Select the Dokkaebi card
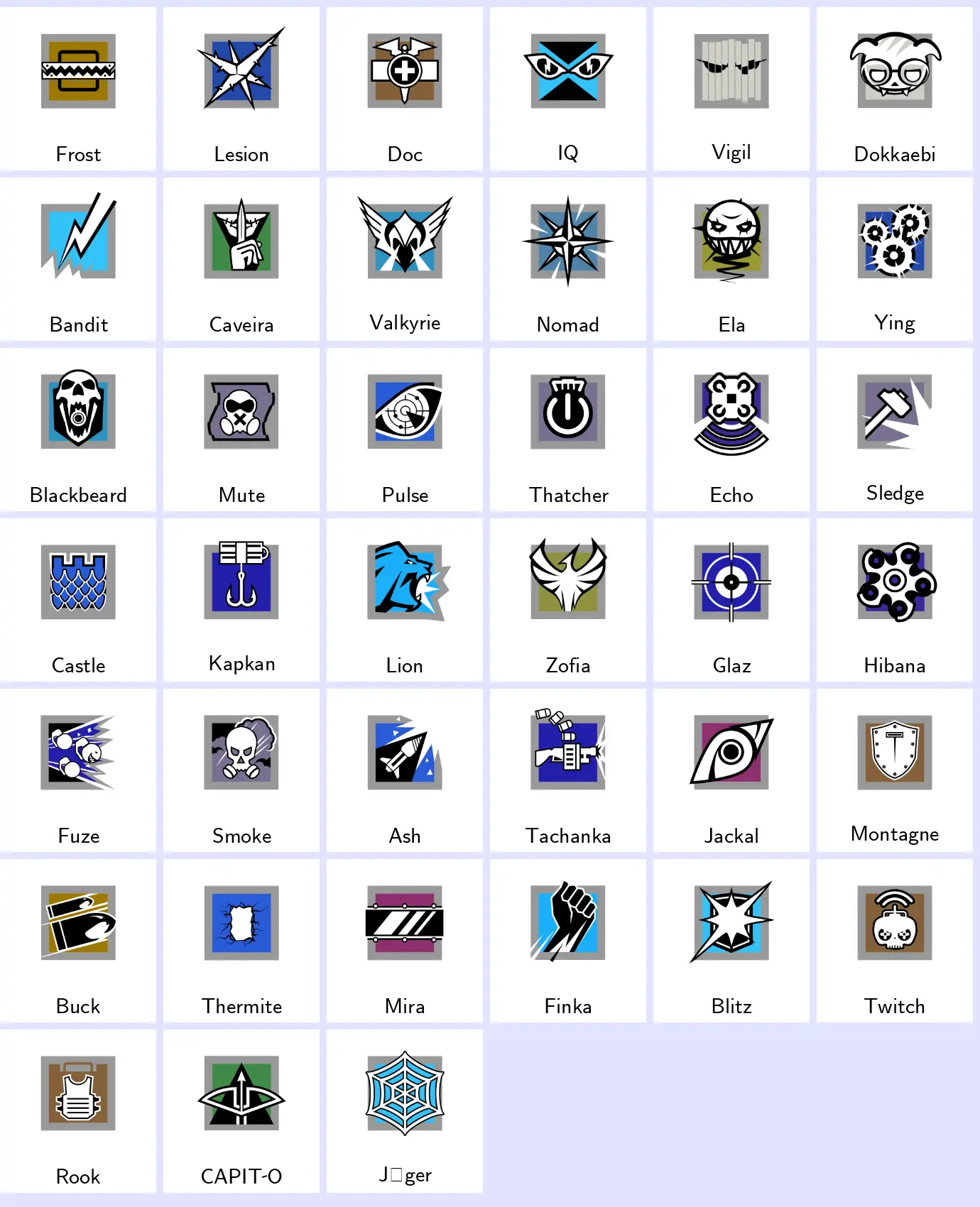The width and height of the screenshot is (980, 1207). pos(895,89)
